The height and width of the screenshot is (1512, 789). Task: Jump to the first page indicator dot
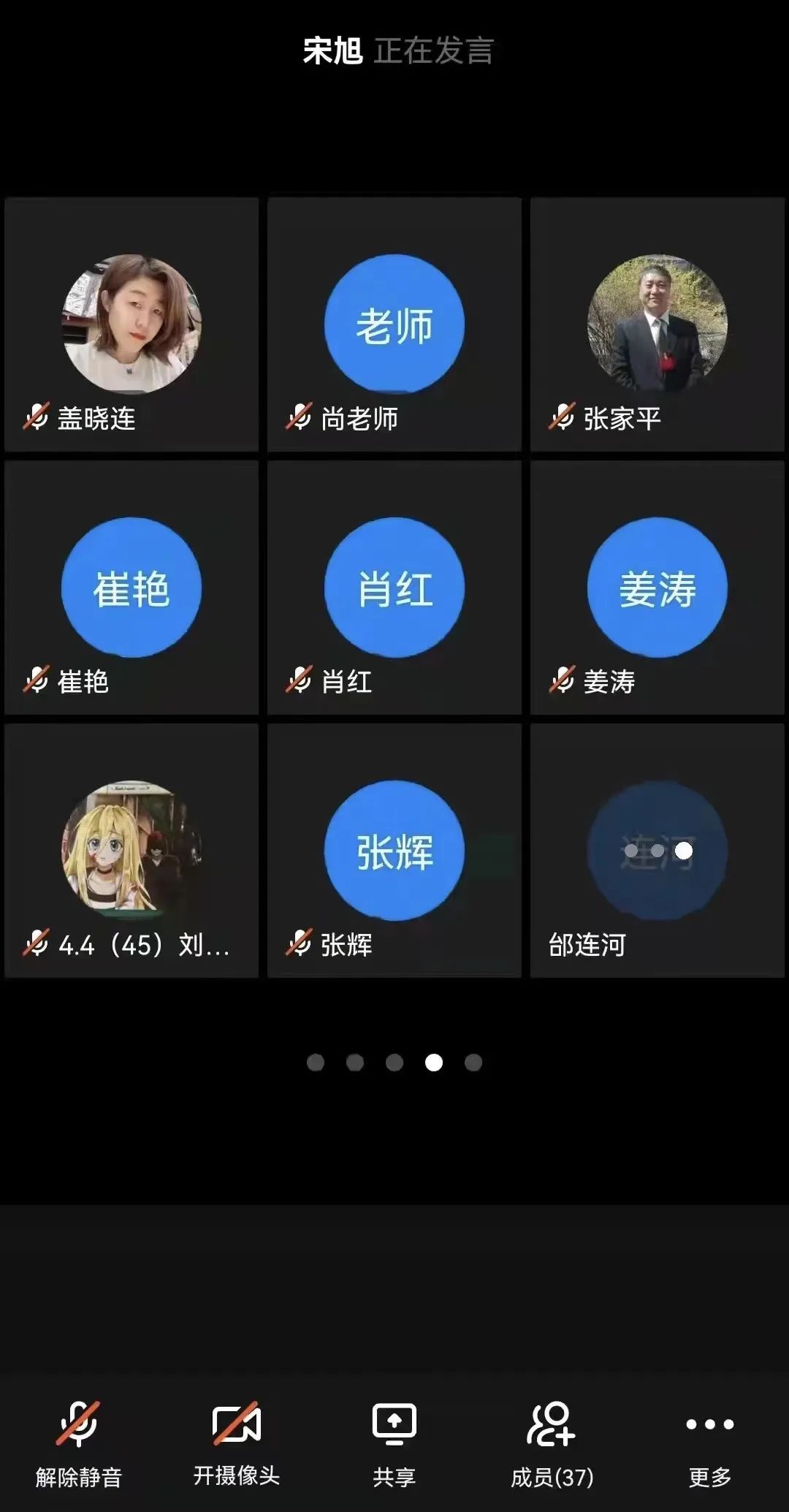click(x=316, y=1063)
